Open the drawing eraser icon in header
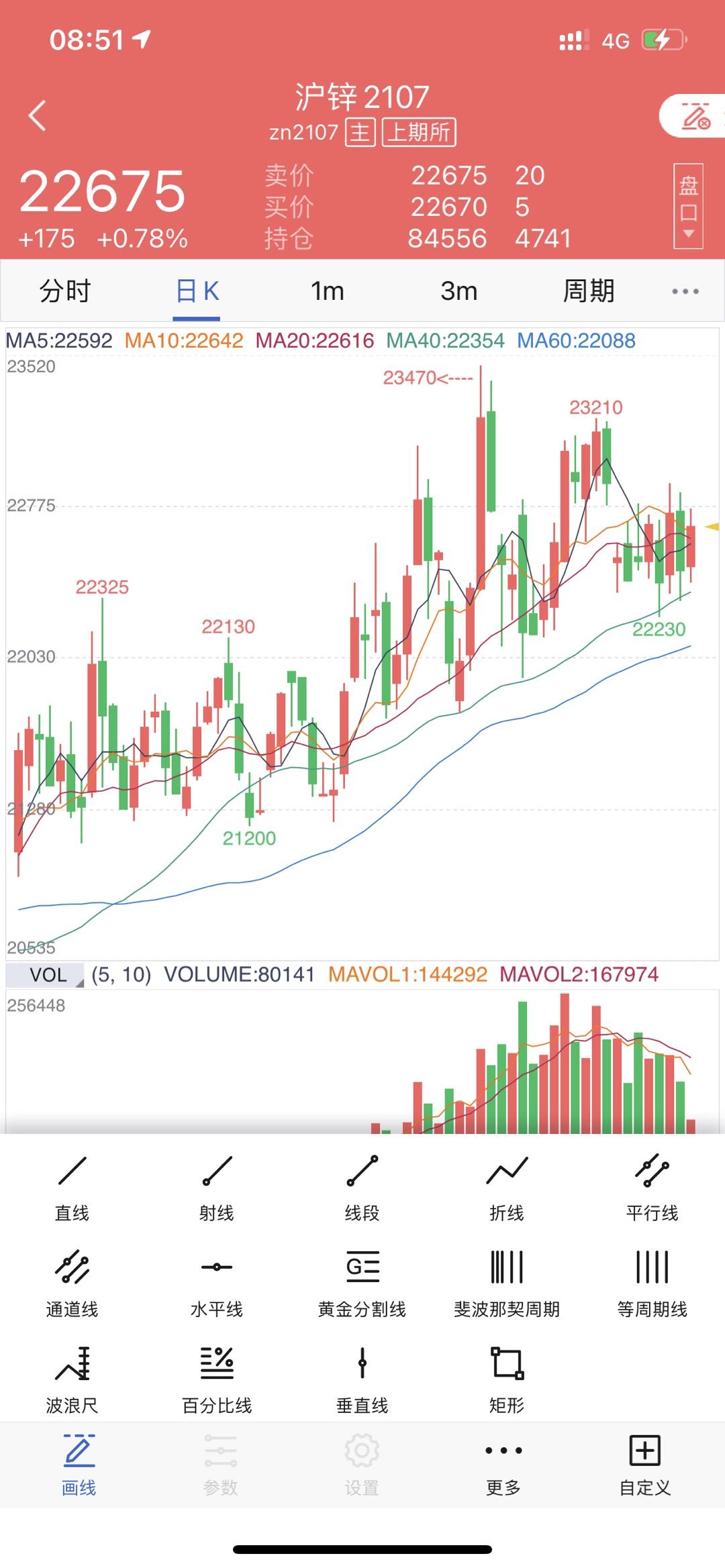The width and height of the screenshot is (725, 1568). 695,117
